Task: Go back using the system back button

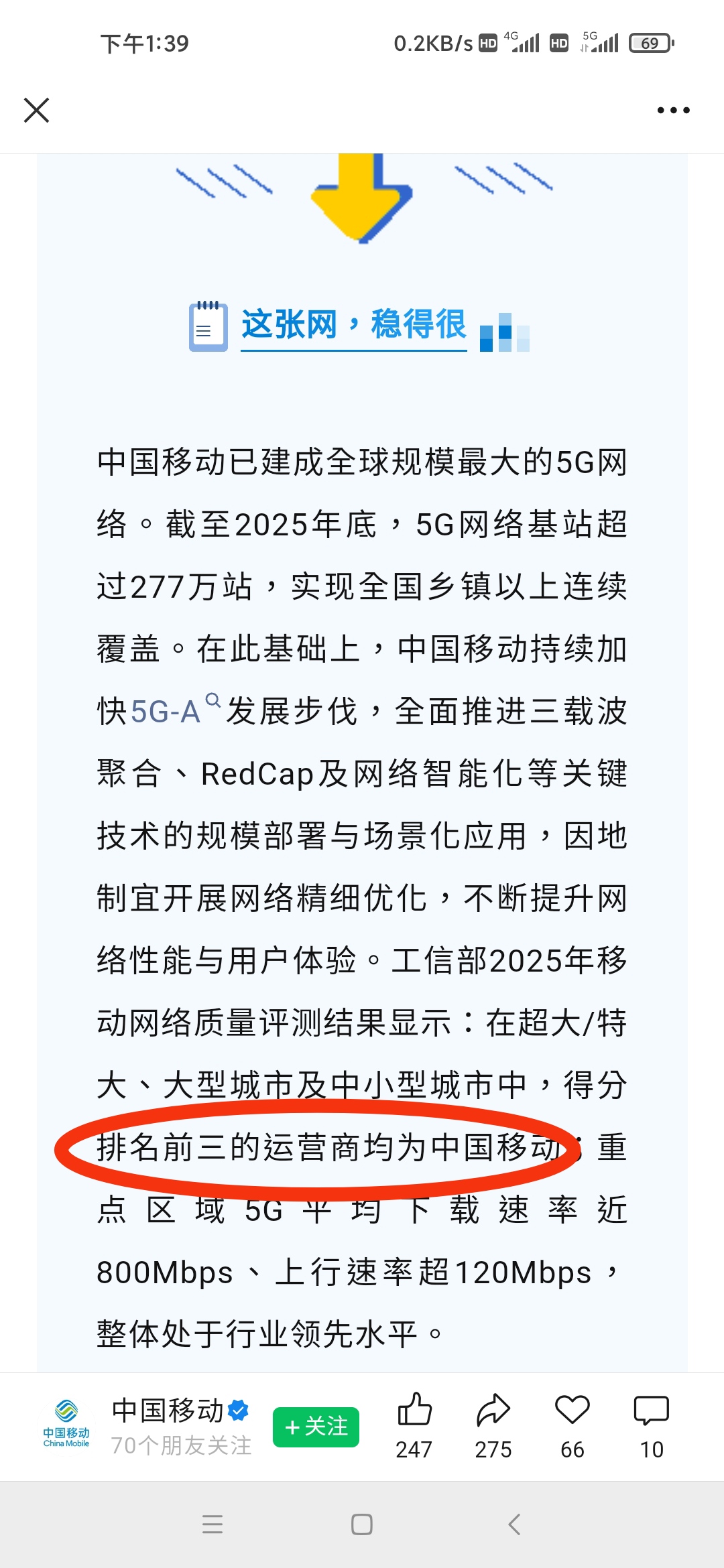Action: [x=514, y=1524]
